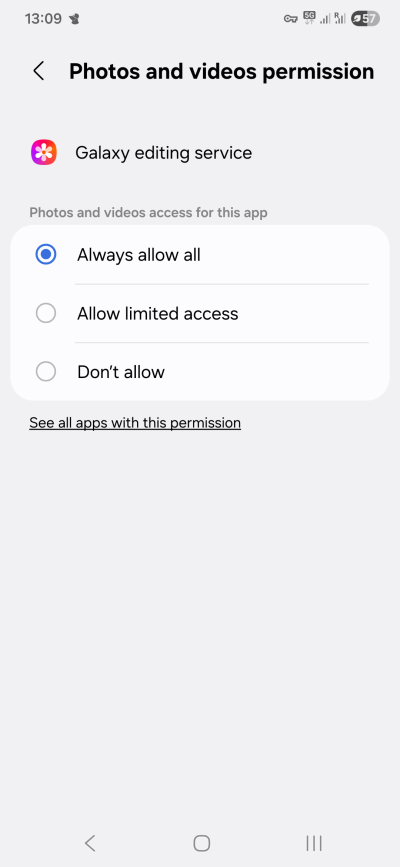Open See all apps with this permission
The image size is (400, 867).
[135, 422]
